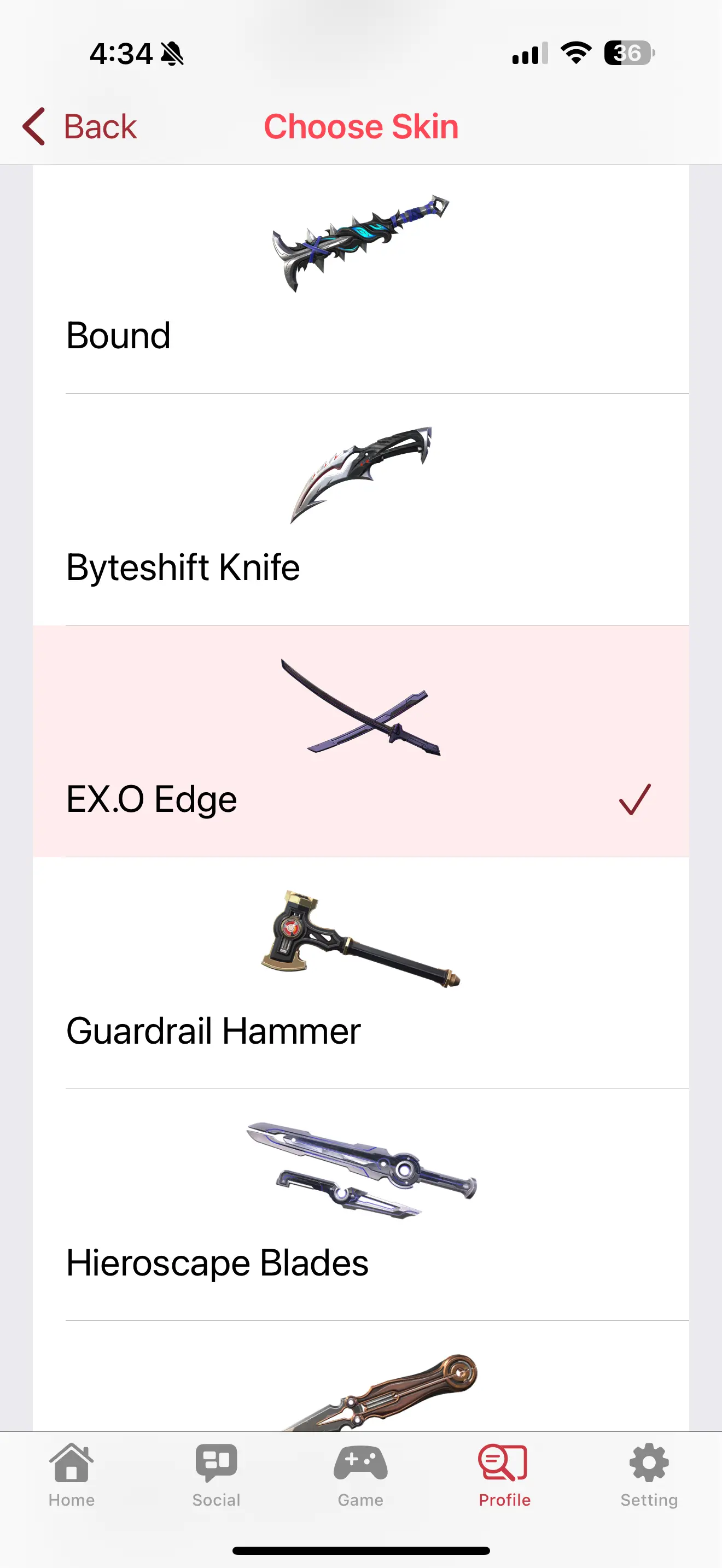
Task: Pick the Guardrail Hammer skin
Action: (x=360, y=973)
